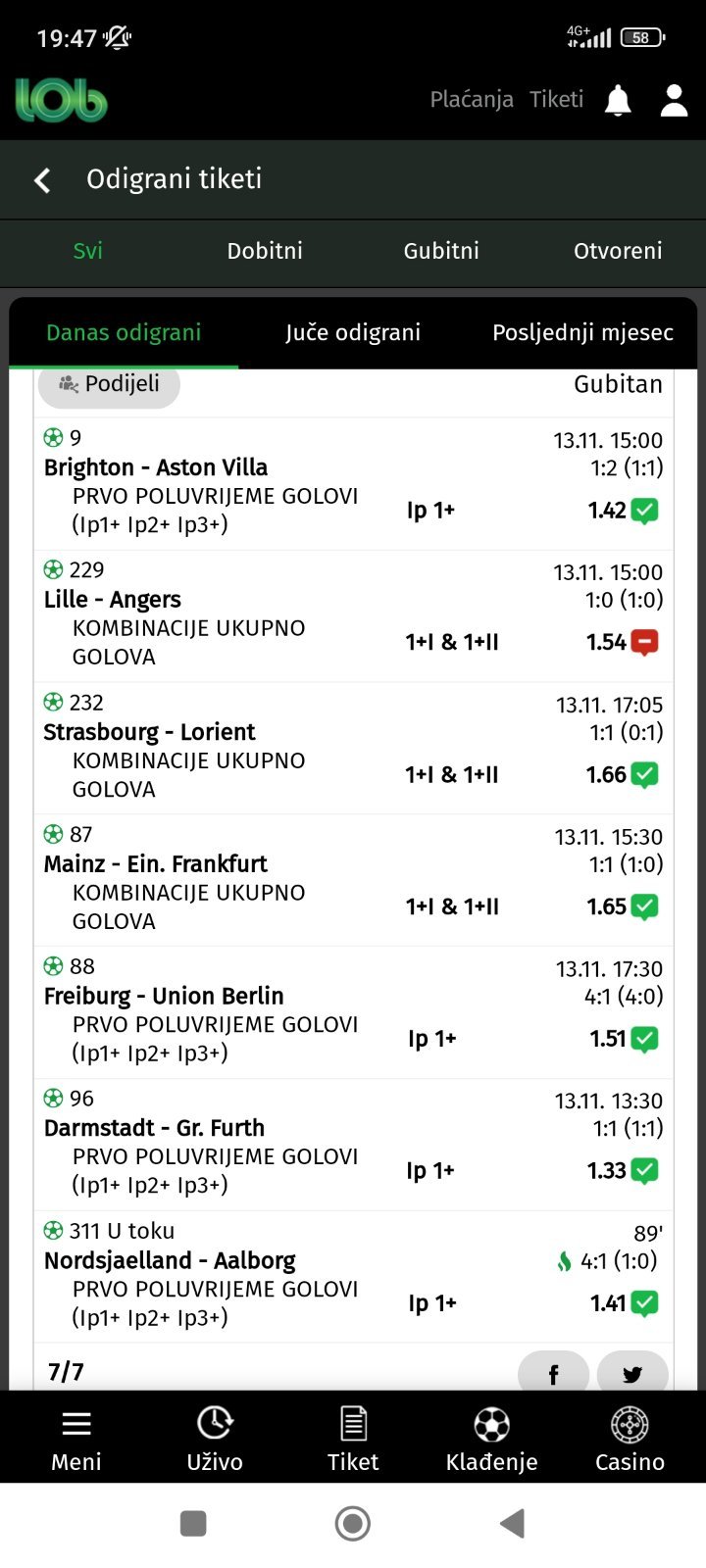Share the ticket on Facebook
The image size is (706, 1568).
point(553,1373)
